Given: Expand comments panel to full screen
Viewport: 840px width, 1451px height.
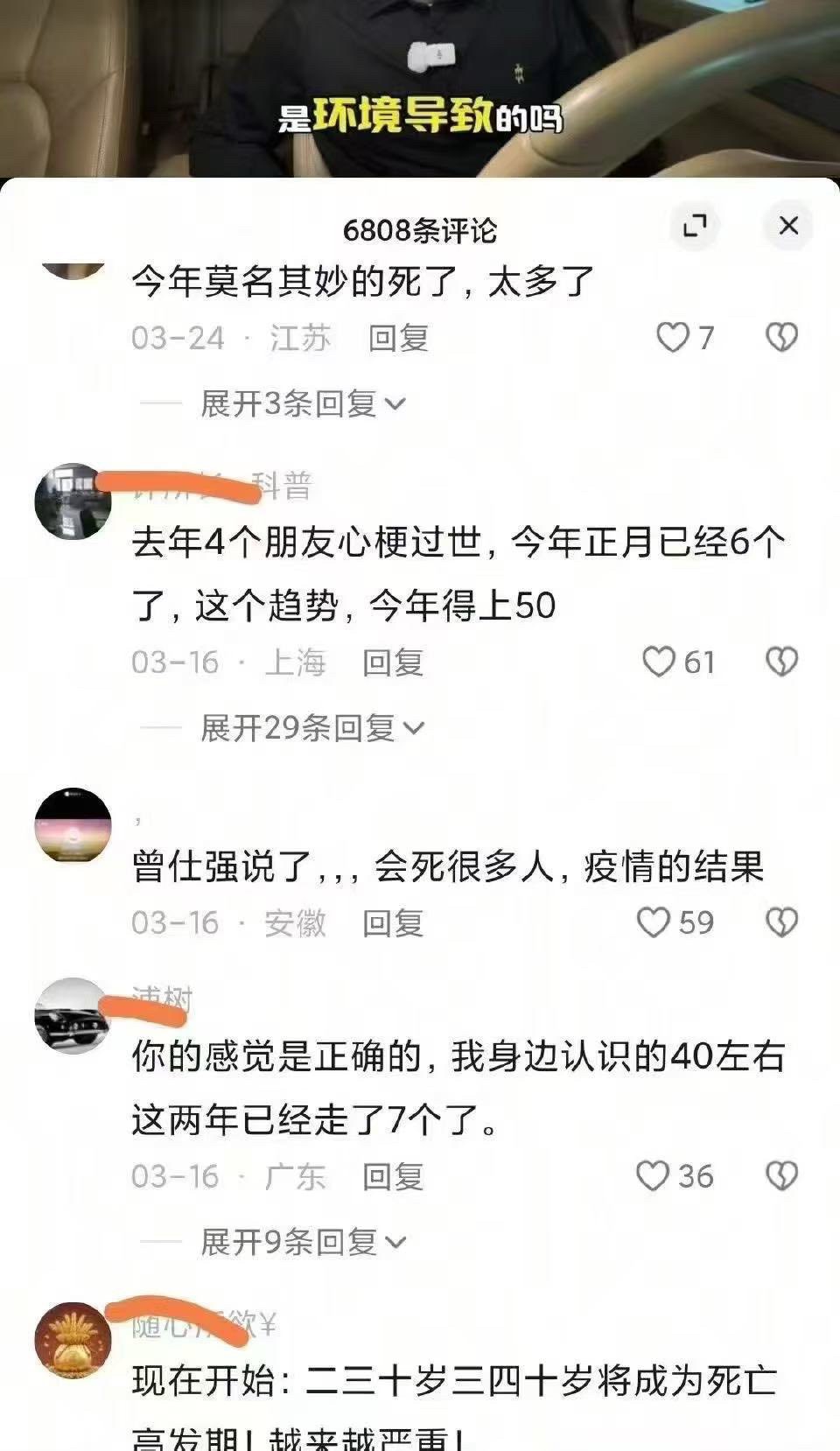Looking at the screenshot, I should tap(695, 226).
